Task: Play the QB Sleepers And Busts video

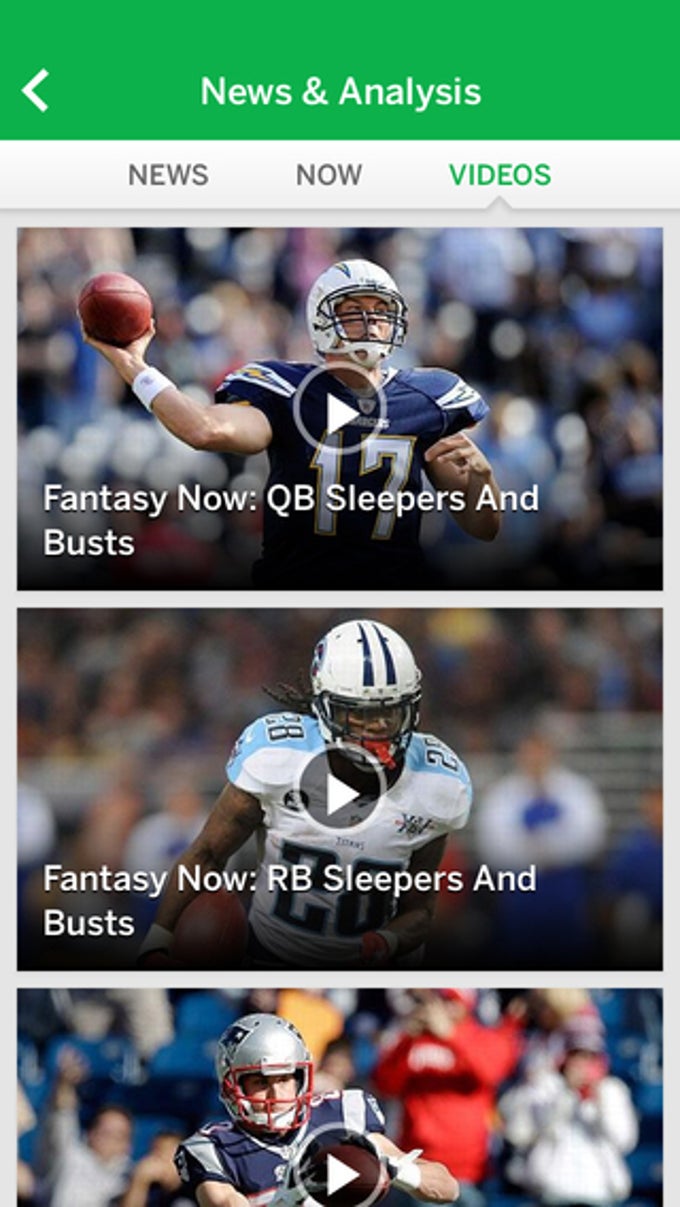Action: pos(340,411)
